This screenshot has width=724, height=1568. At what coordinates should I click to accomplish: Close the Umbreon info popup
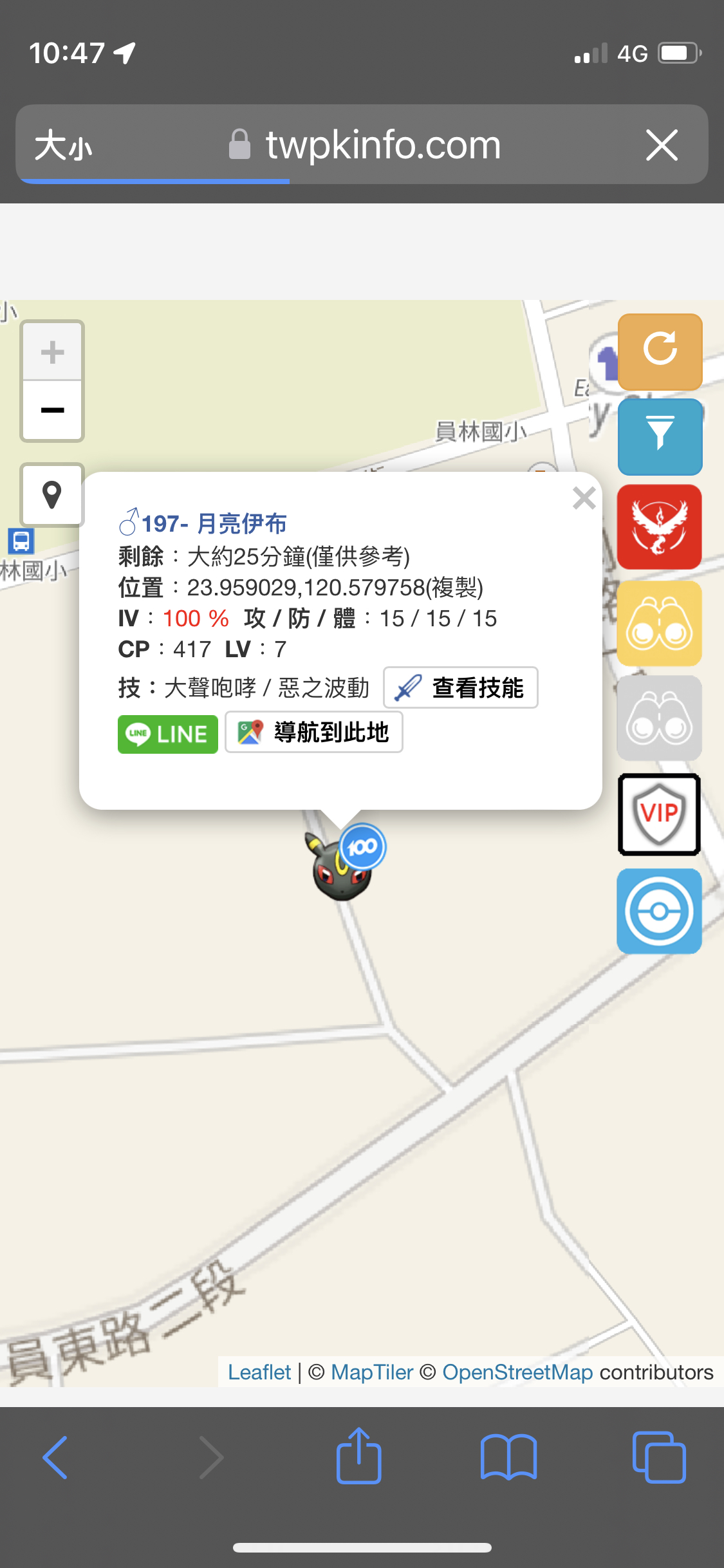tap(584, 498)
